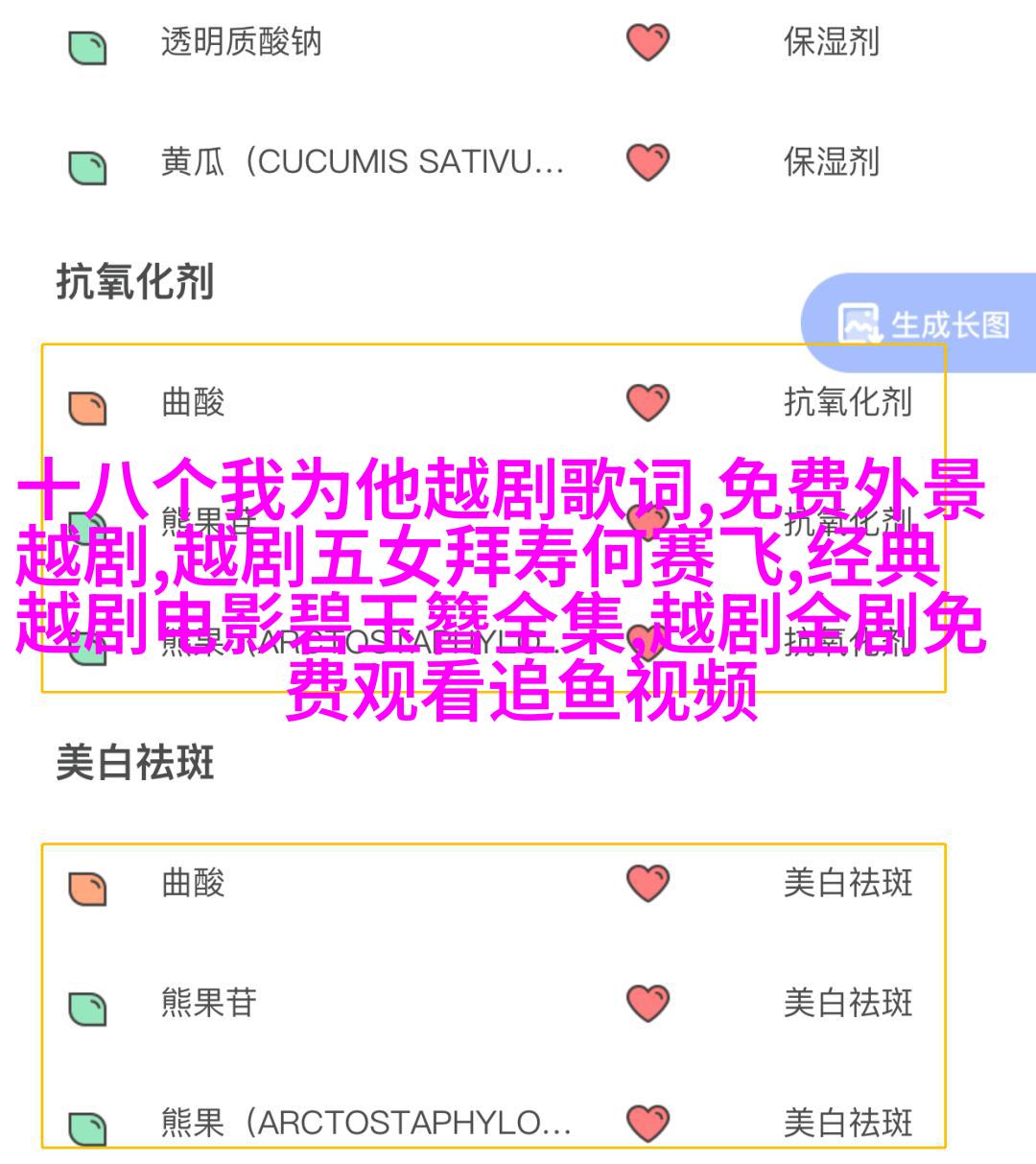
Task: Open 曲酸 under the 抗氧化剂 section
Action: [193, 403]
